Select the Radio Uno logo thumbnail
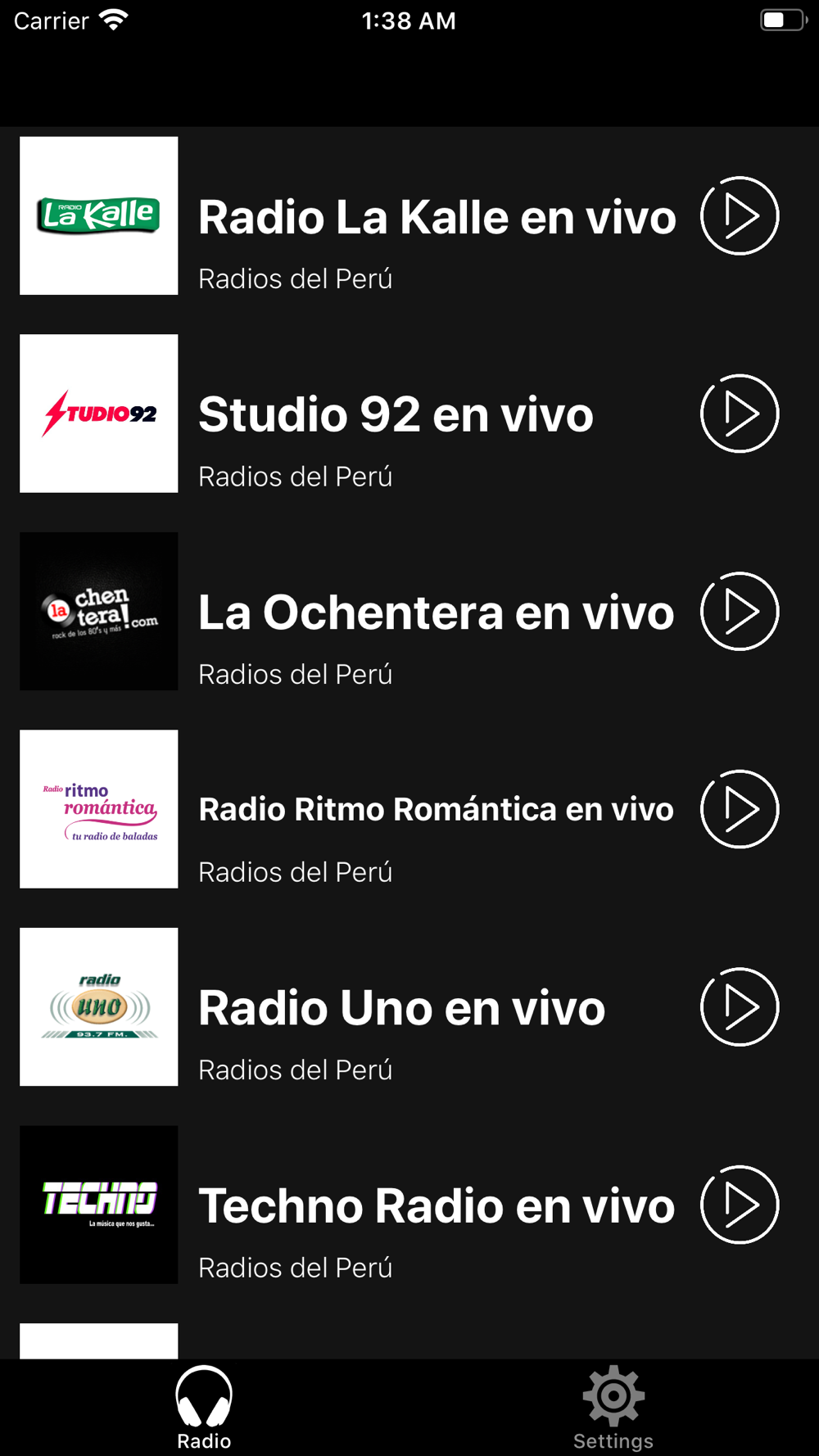The height and width of the screenshot is (1456, 819). click(99, 1007)
